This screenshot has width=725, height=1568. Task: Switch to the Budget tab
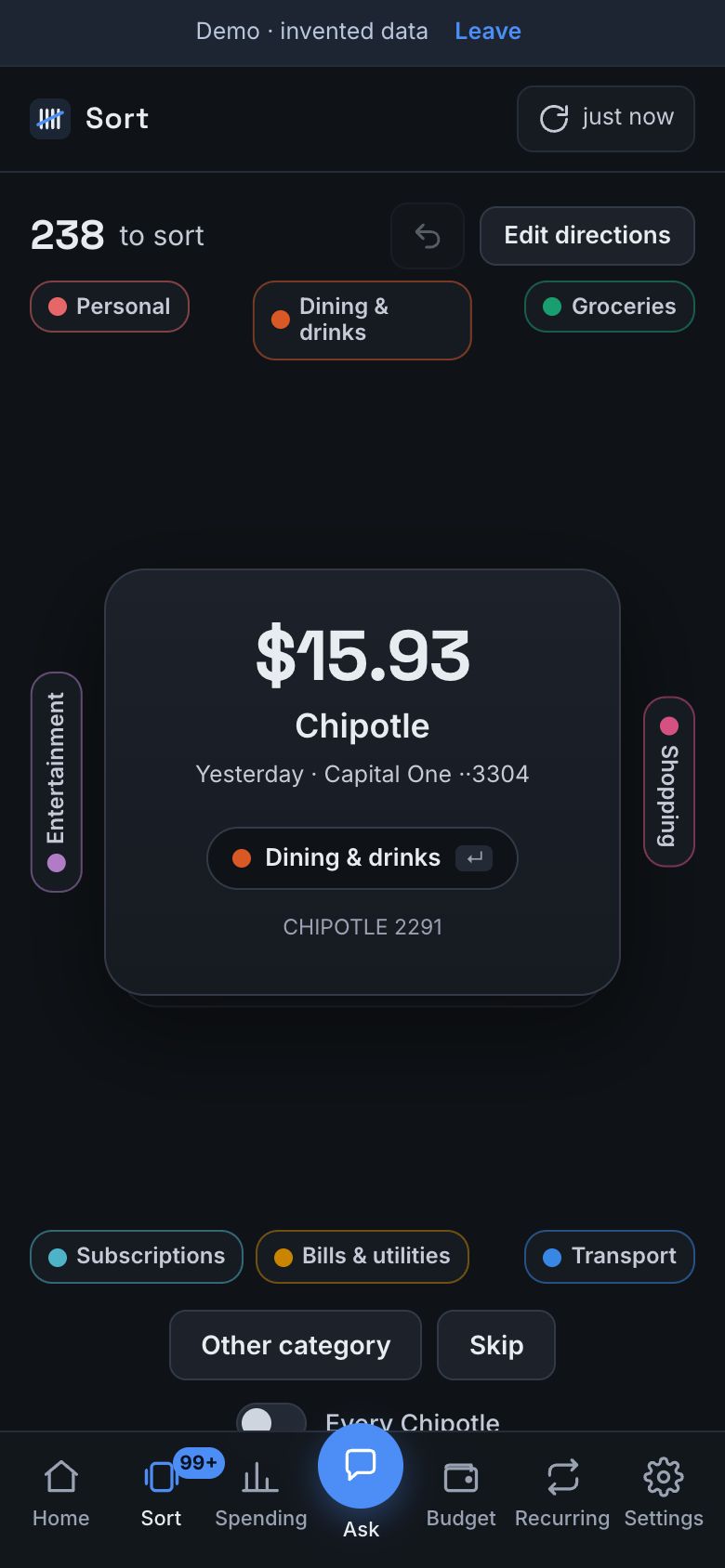click(461, 1494)
